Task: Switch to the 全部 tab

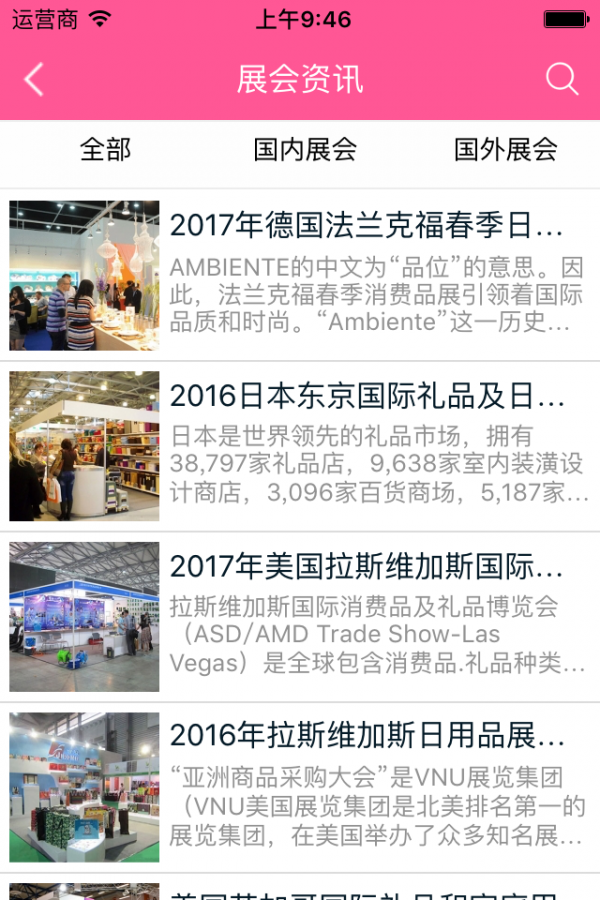Action: (105, 150)
